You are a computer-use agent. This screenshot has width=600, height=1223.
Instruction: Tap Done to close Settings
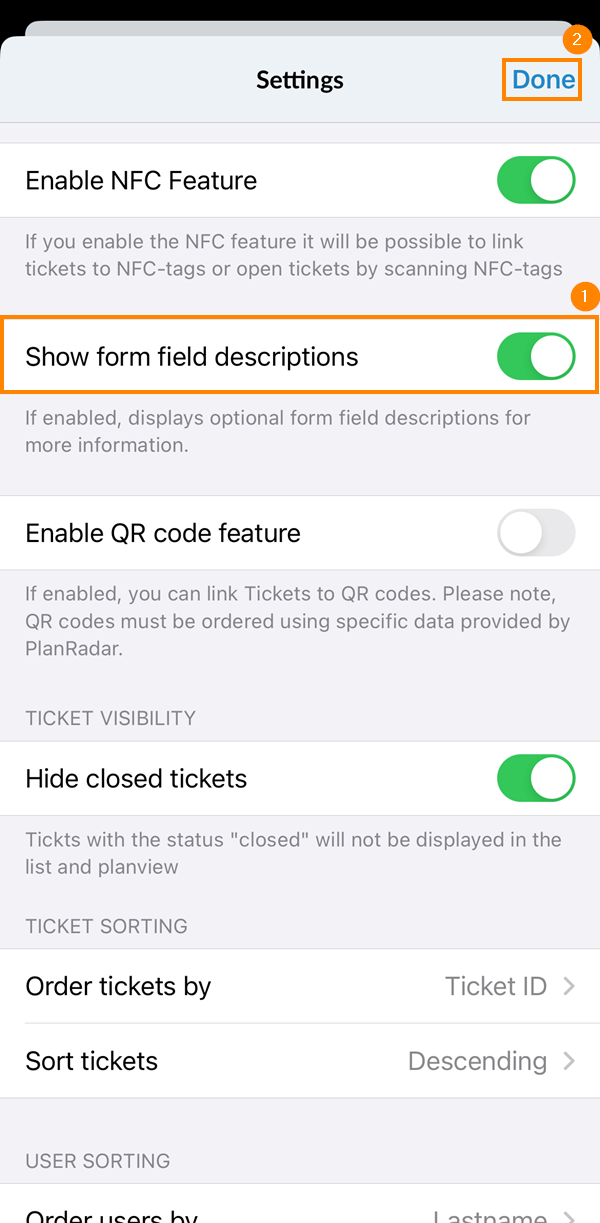543,80
